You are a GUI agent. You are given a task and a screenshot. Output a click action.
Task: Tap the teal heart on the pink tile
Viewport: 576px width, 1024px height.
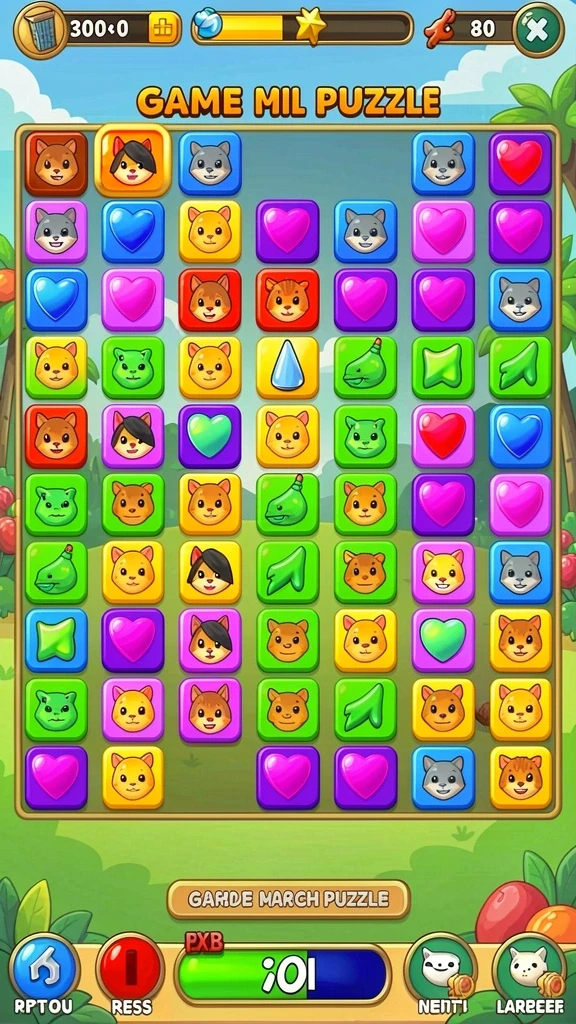(443, 640)
